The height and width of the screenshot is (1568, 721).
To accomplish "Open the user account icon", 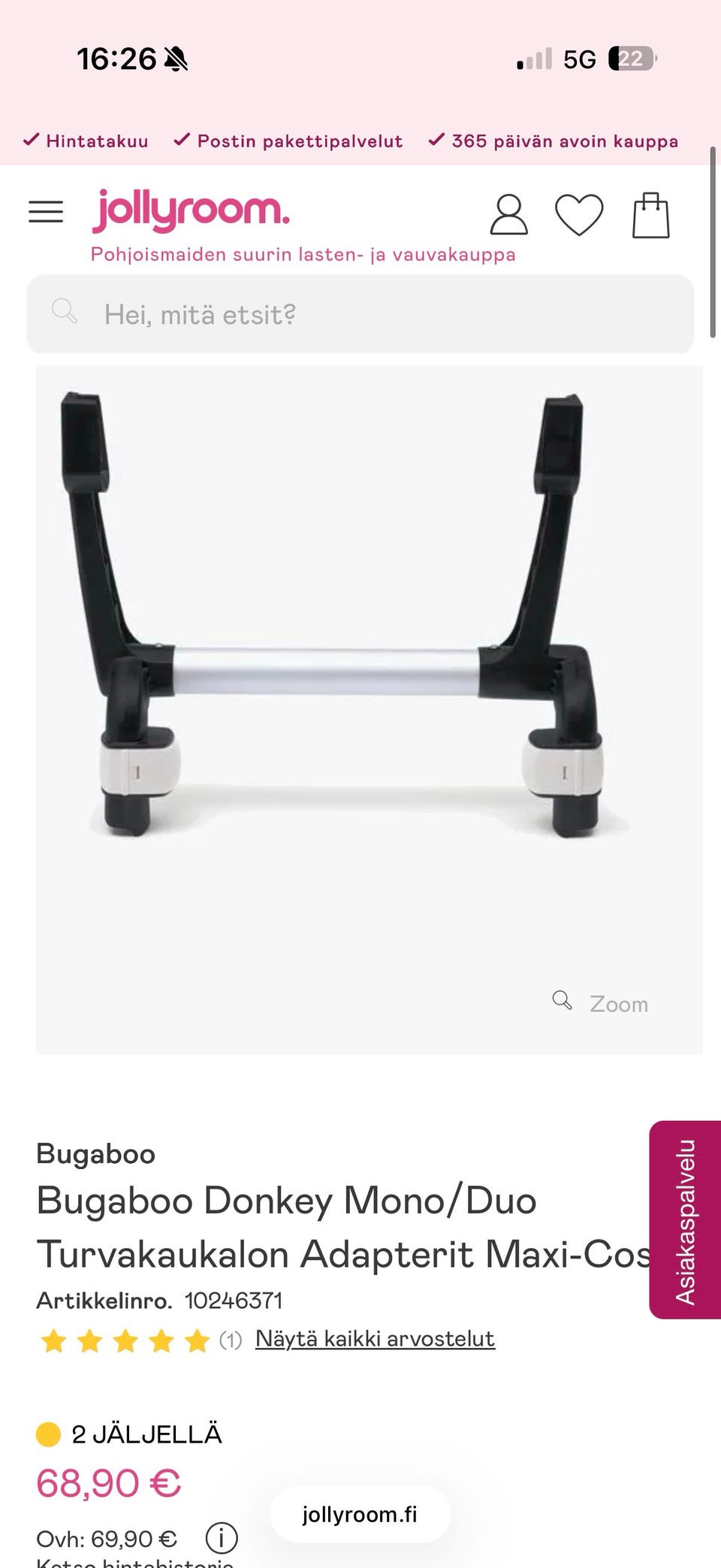I will (508, 215).
